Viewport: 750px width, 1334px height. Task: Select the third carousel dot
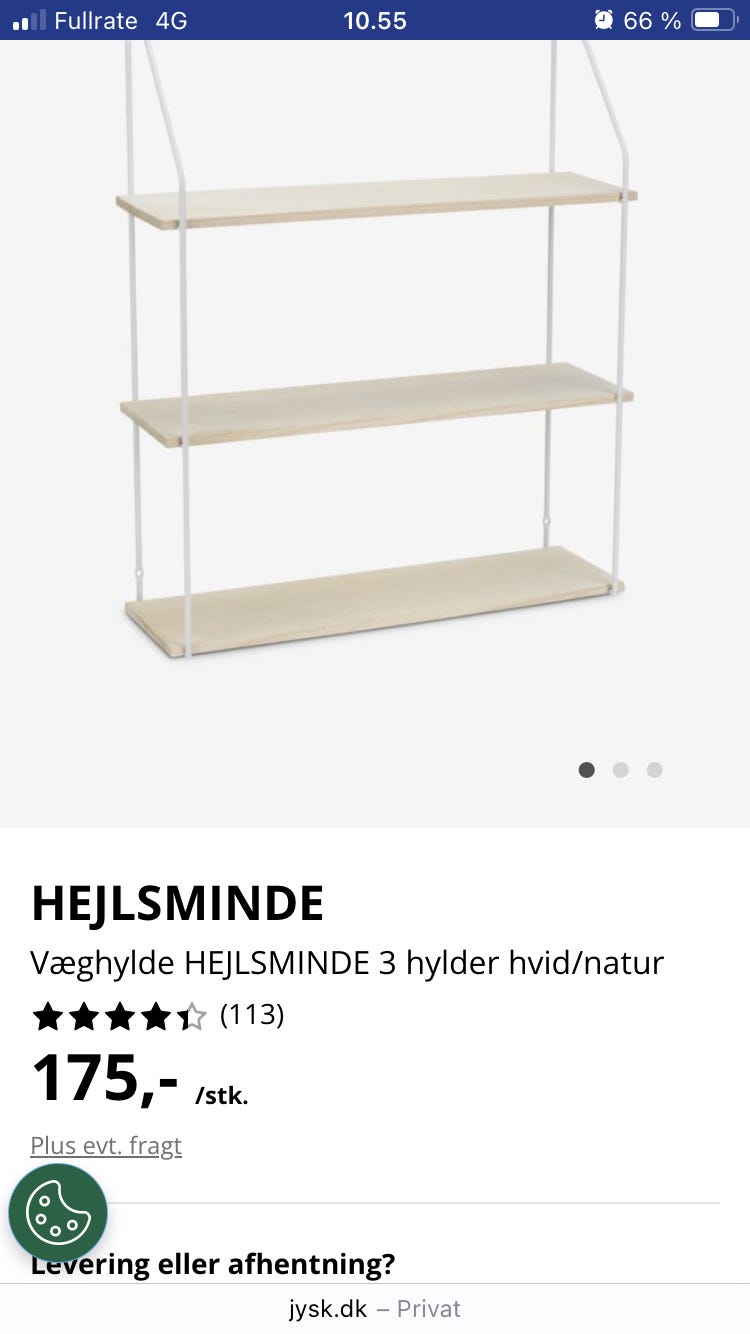pos(654,770)
